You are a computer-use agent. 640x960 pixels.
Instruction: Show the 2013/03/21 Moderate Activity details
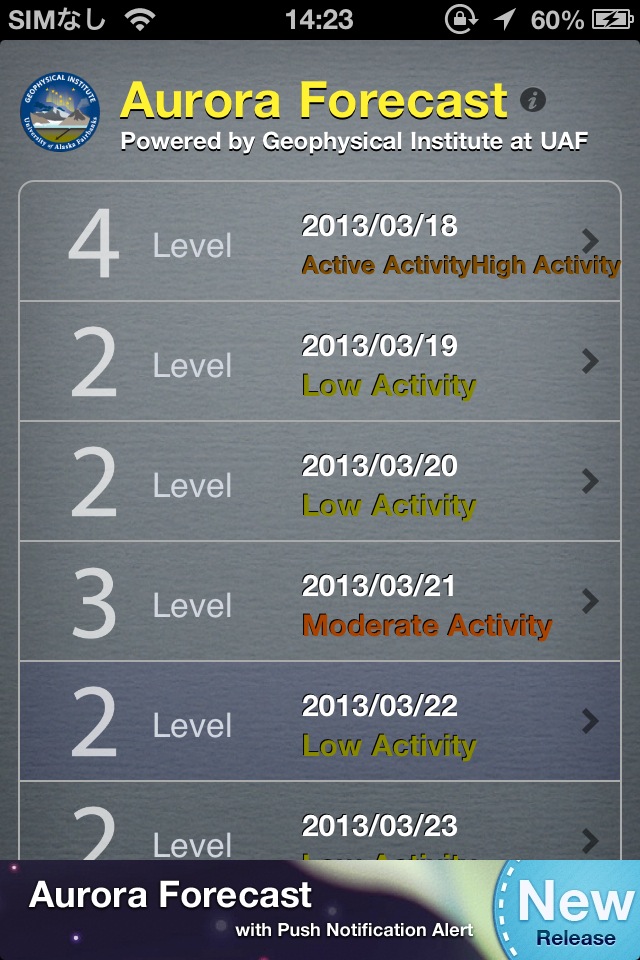tap(320, 602)
